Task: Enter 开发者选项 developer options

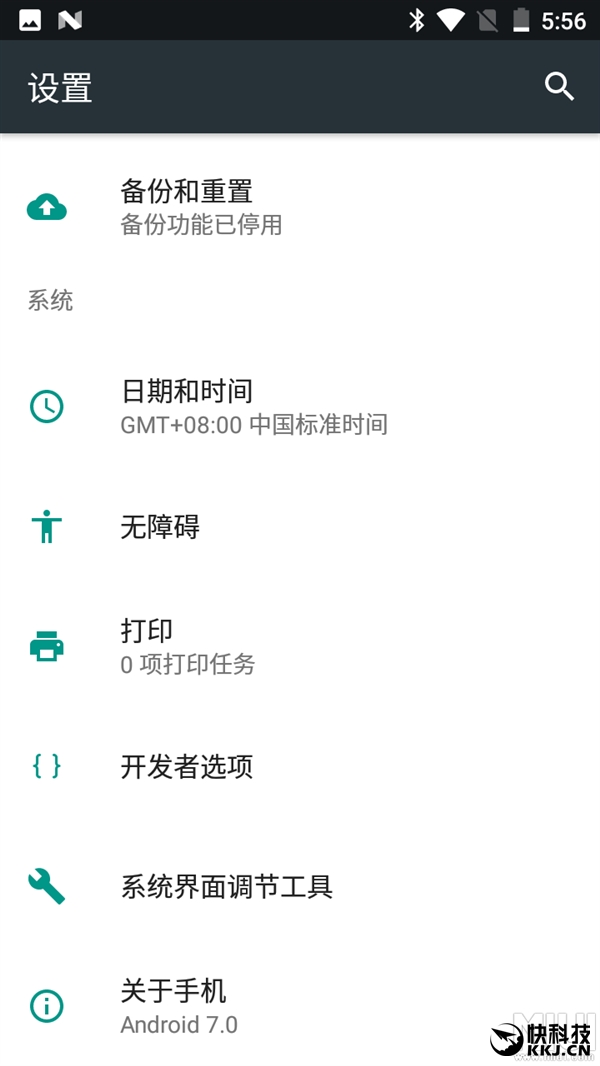Action: [186, 767]
